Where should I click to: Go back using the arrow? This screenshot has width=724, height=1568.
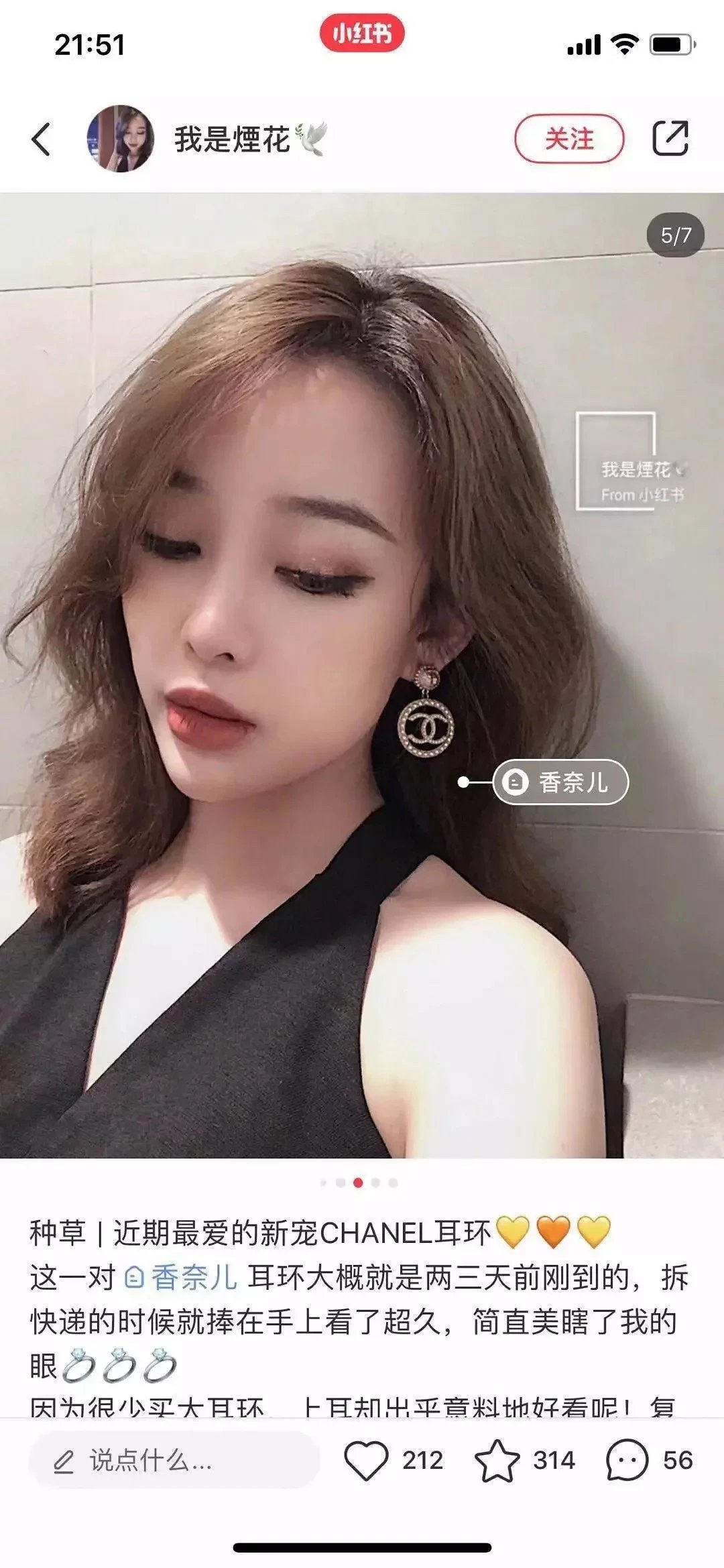coord(41,139)
